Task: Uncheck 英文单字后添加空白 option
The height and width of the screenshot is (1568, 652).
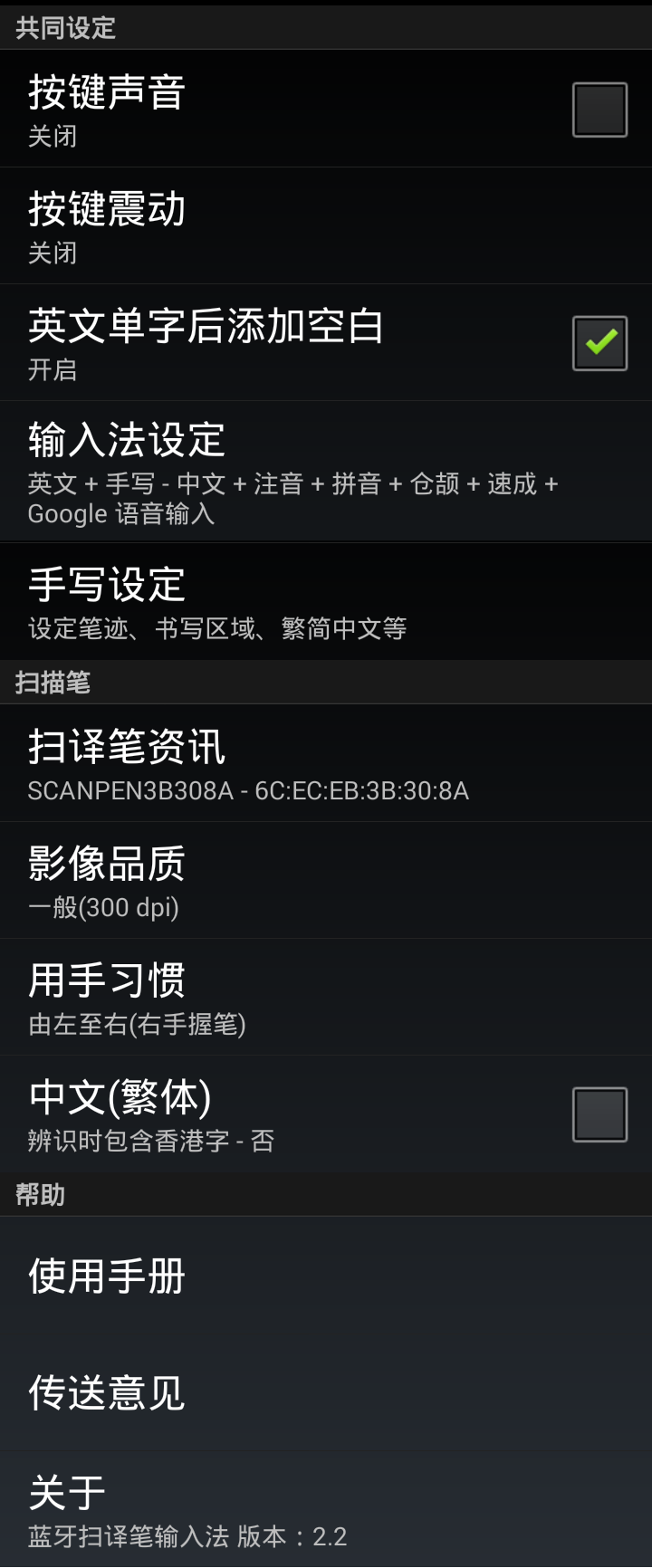Action: [x=599, y=343]
